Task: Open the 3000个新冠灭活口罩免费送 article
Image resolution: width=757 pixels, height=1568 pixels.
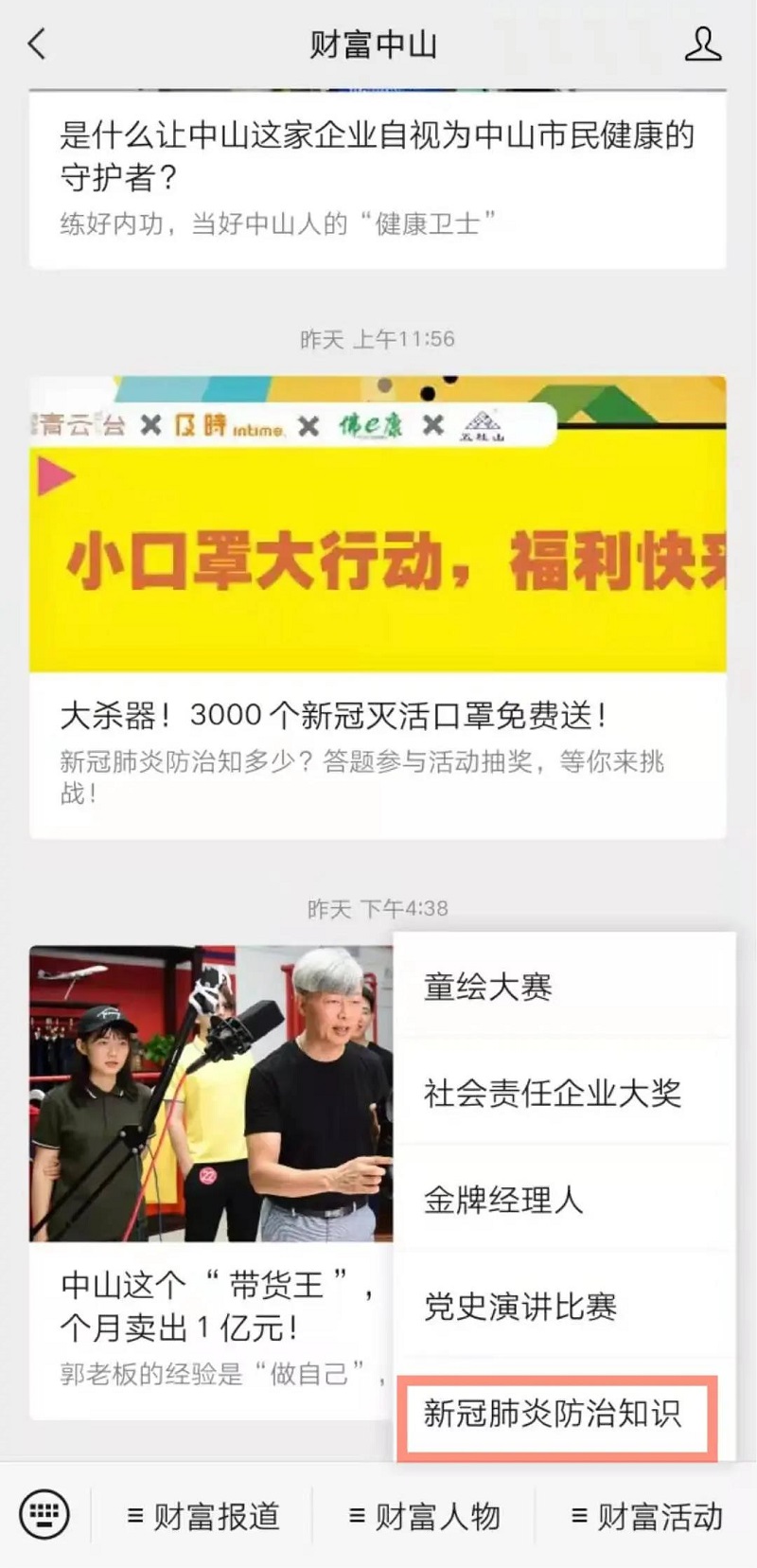Action: [378, 607]
